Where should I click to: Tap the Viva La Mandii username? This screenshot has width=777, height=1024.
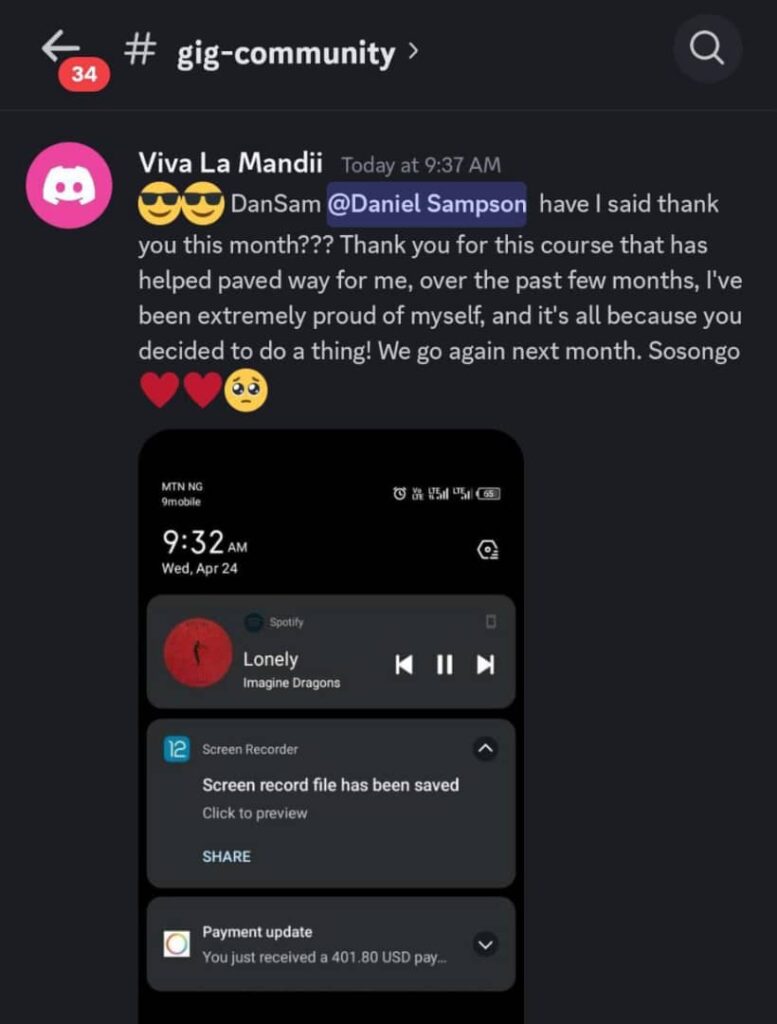click(230, 164)
